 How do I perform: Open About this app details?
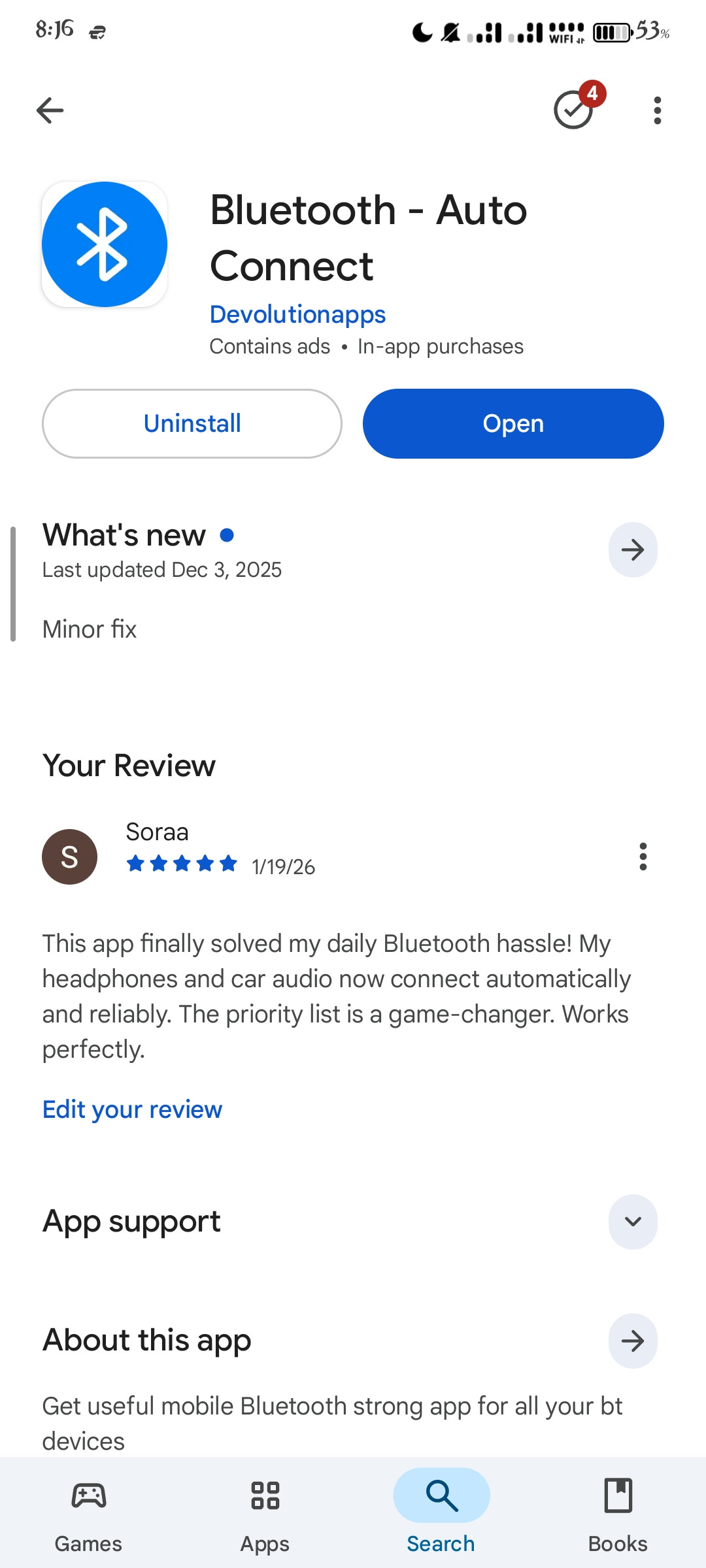632,1341
